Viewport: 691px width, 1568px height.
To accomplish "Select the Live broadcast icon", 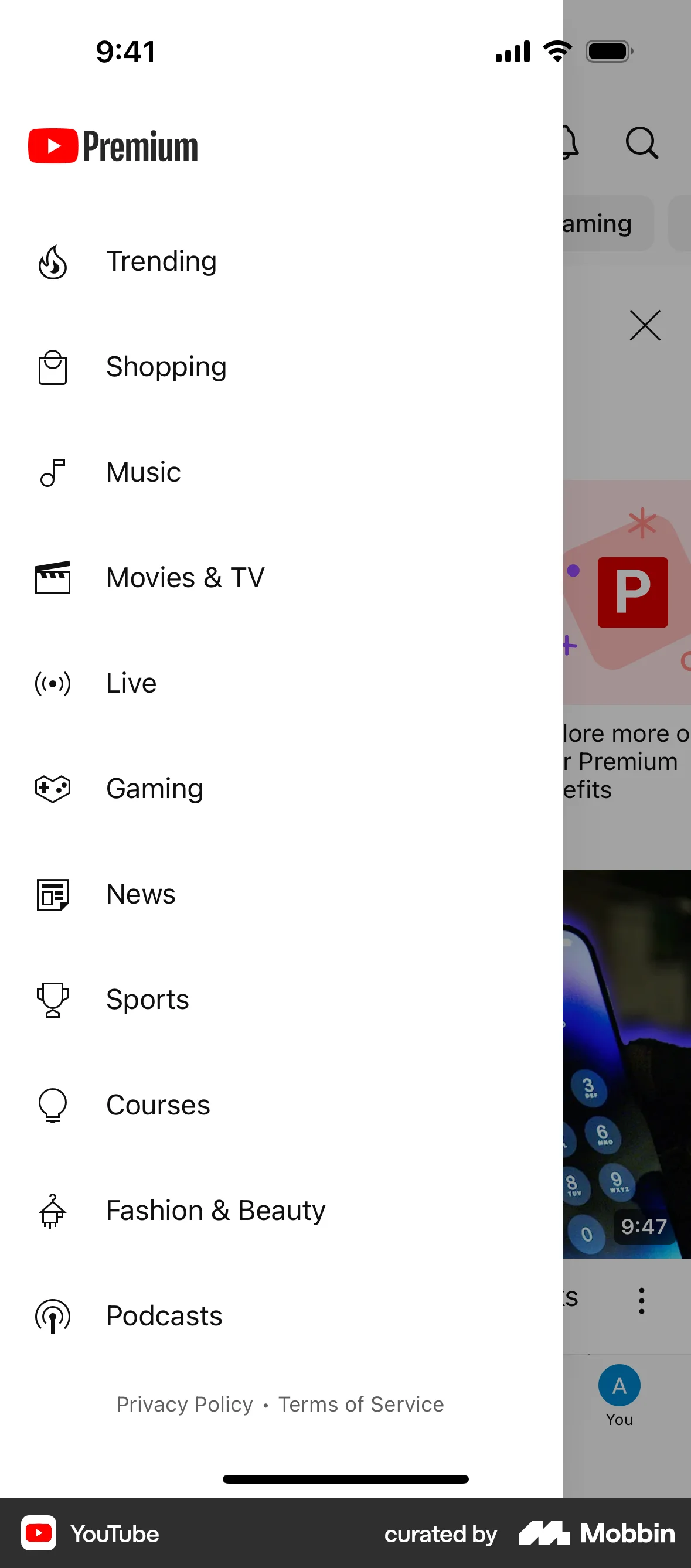I will (x=53, y=684).
